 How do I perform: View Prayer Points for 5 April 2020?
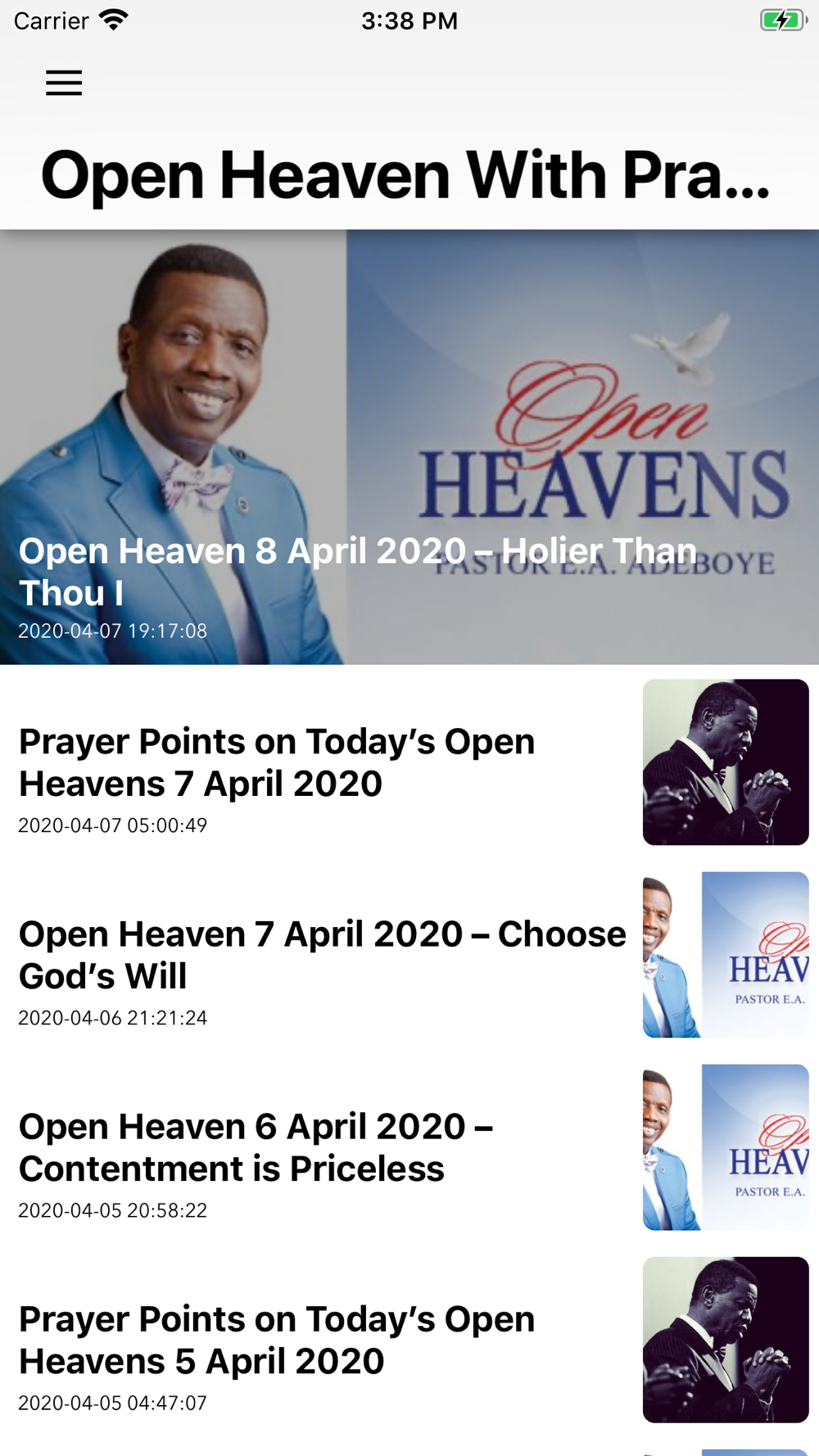pos(409,1340)
